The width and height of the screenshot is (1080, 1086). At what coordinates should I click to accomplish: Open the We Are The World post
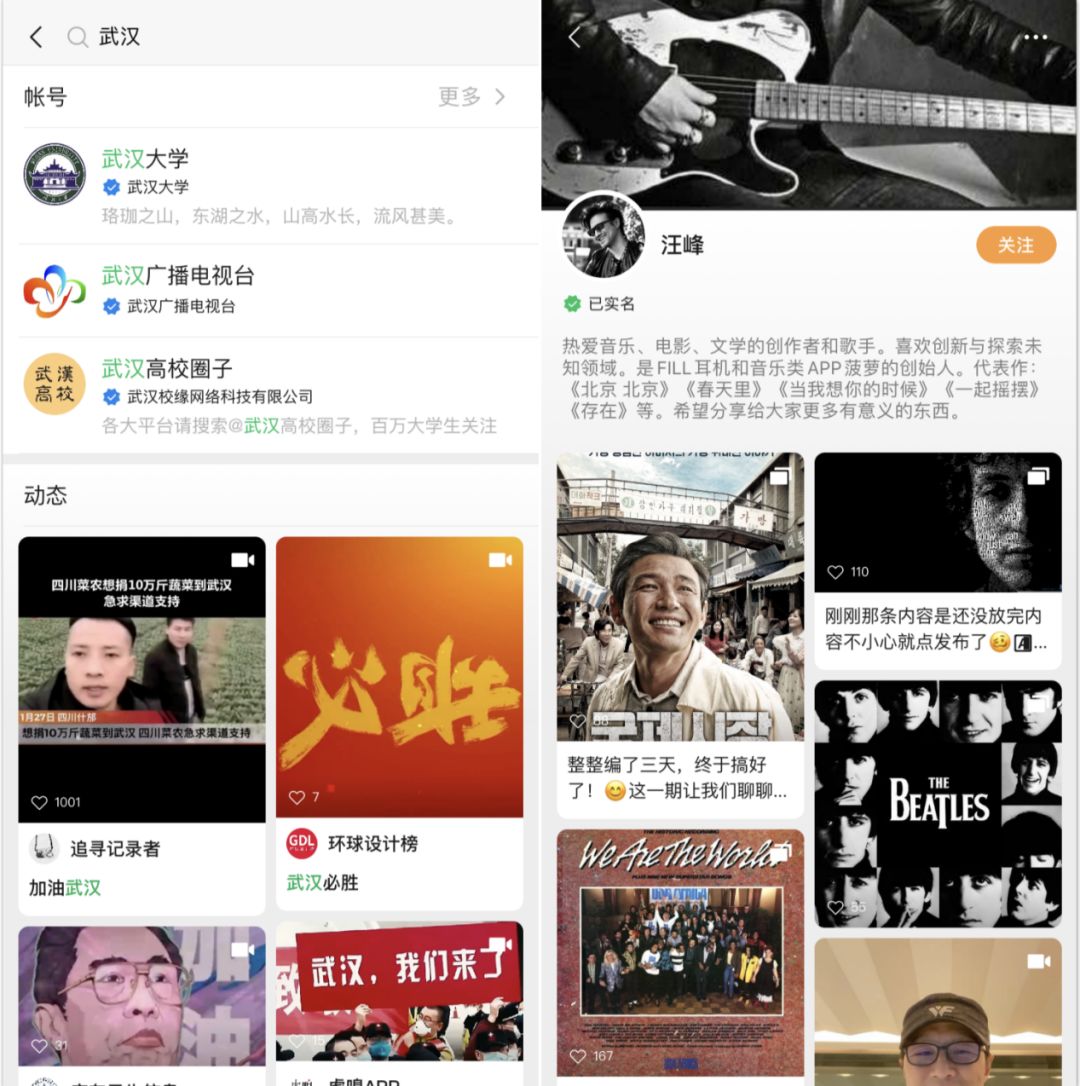pyautogui.click(x=680, y=950)
